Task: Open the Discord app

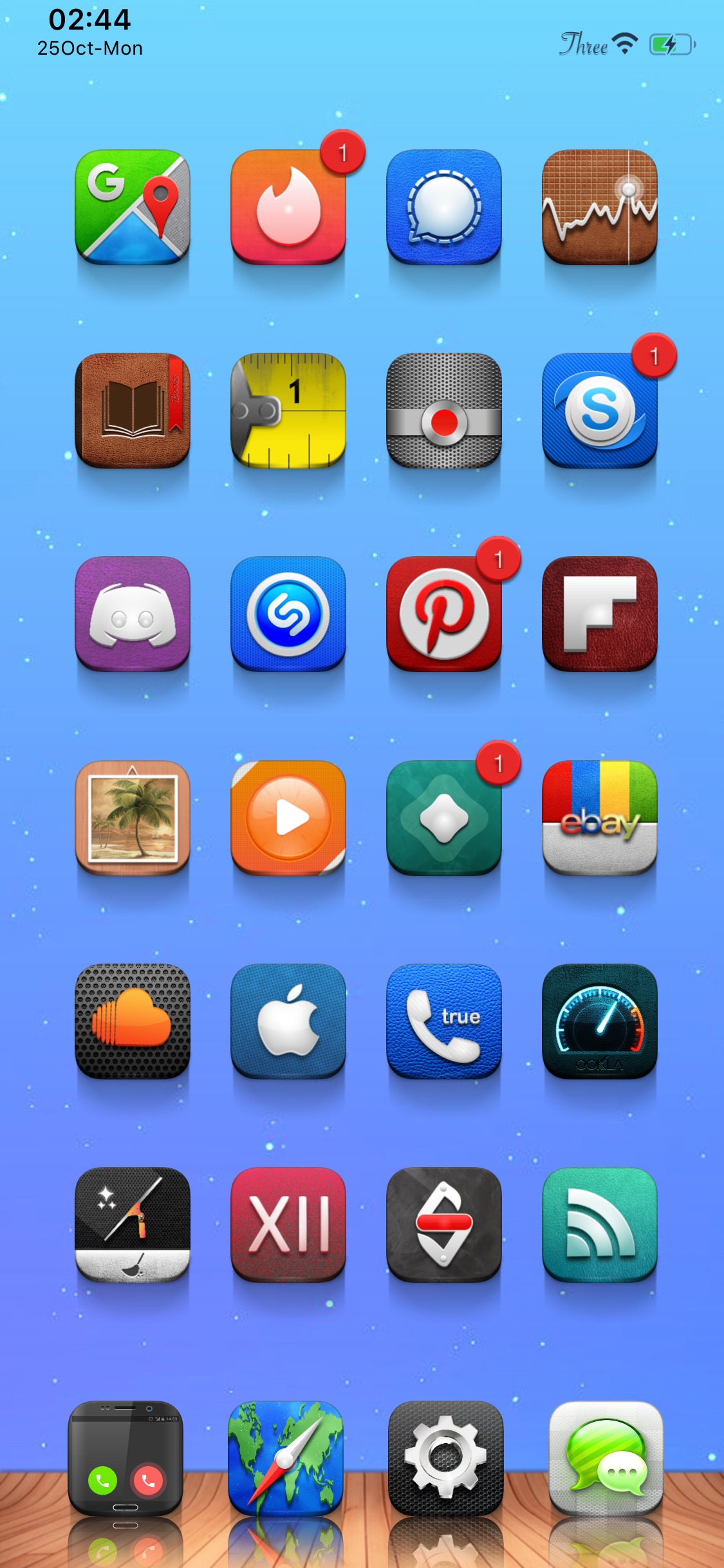Action: click(x=133, y=614)
